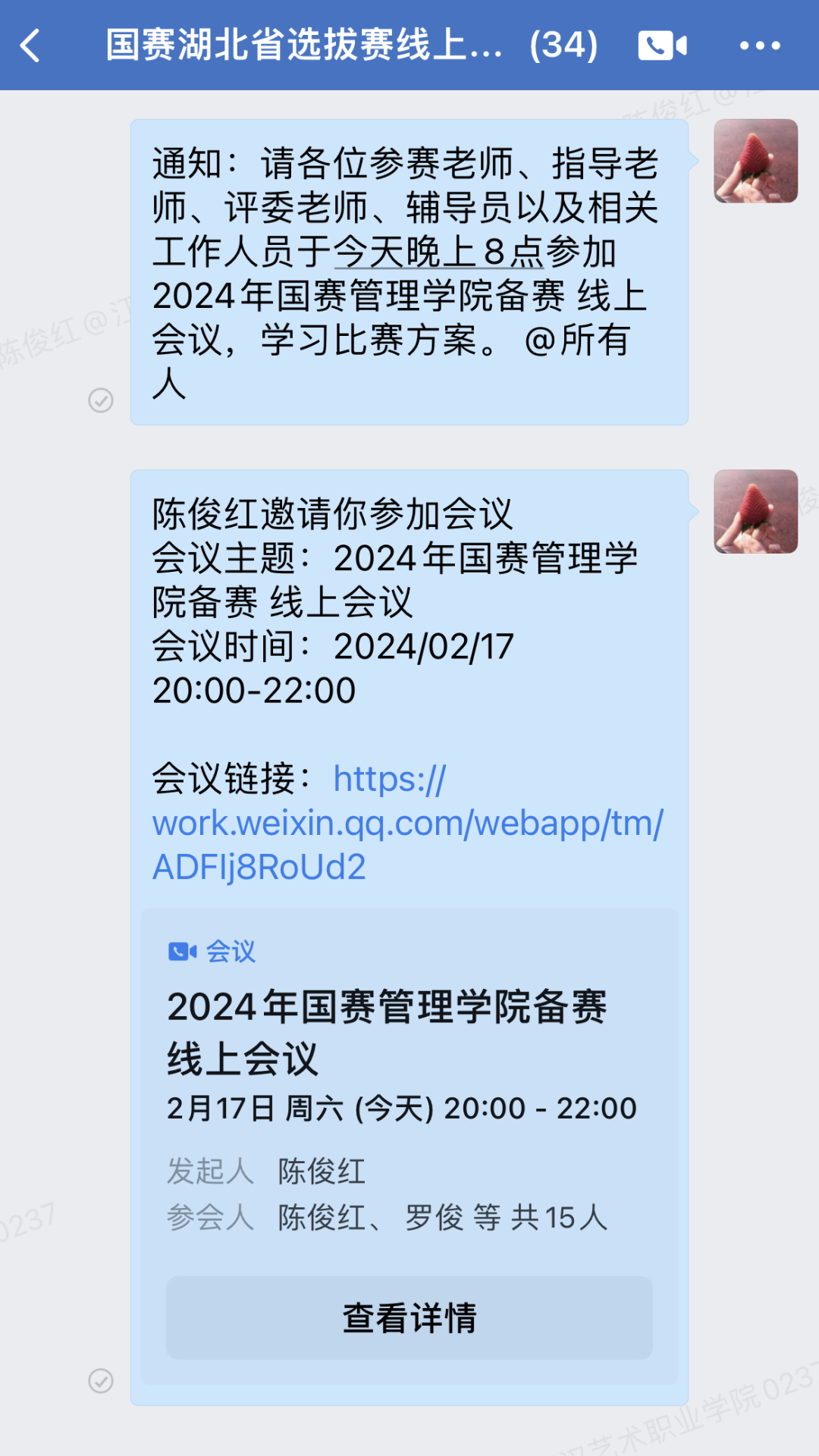Go back from the group chat

point(30,45)
